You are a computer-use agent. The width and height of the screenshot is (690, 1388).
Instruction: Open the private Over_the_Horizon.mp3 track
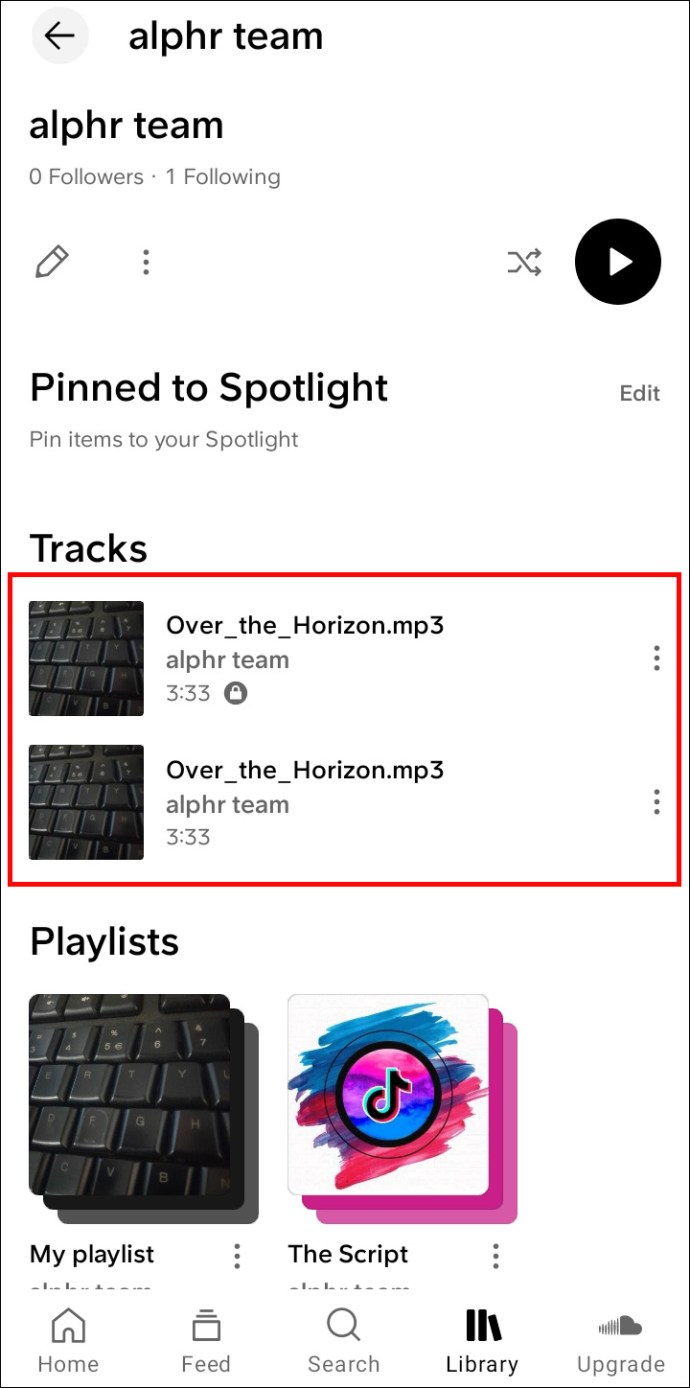[304, 657]
